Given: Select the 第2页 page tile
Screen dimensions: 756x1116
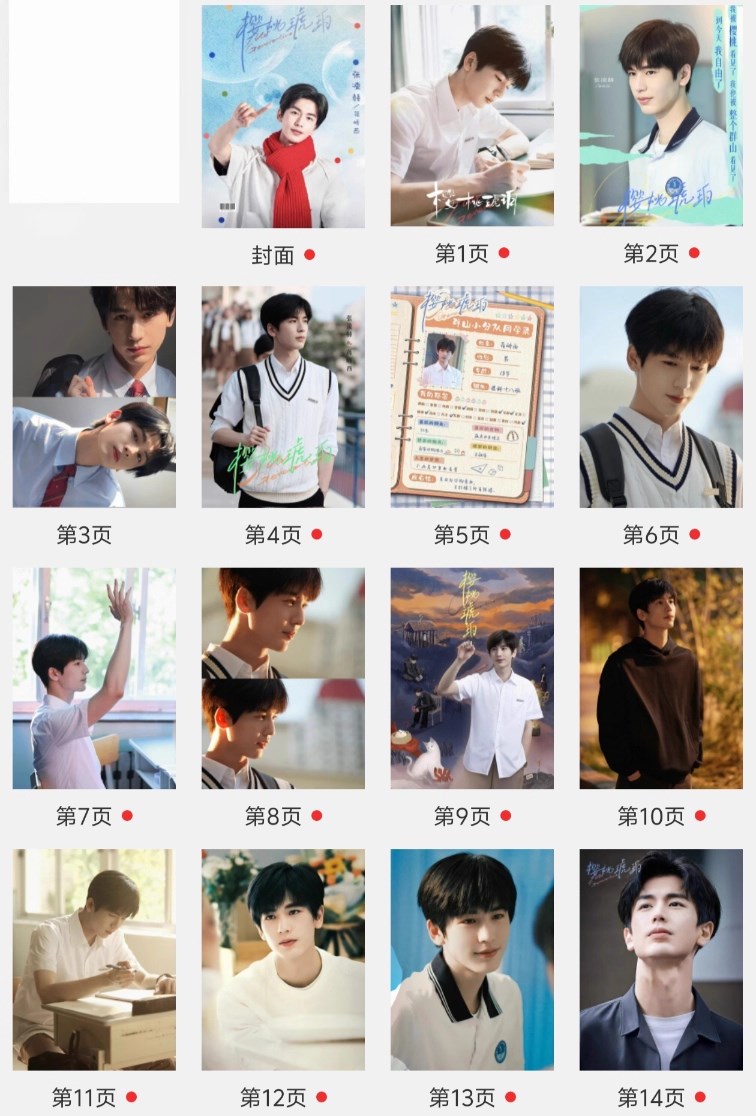Looking at the screenshot, I should tap(661, 116).
